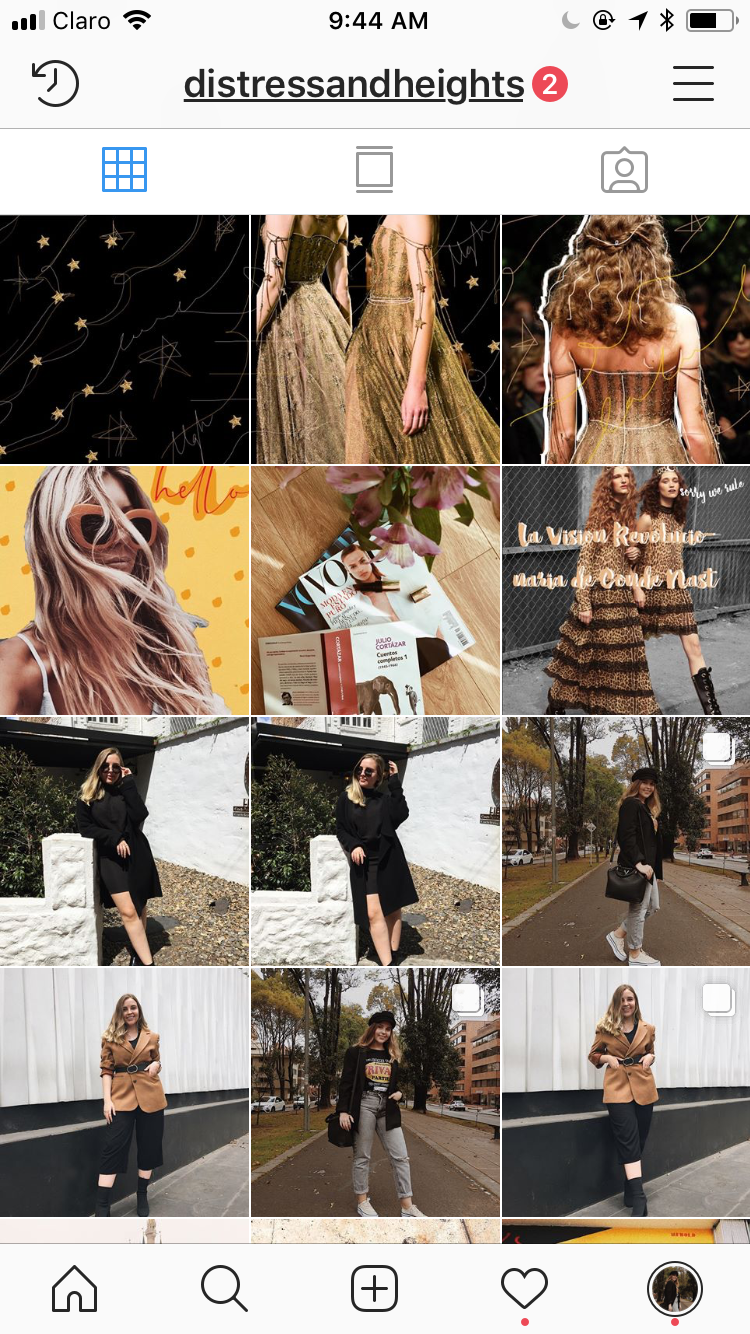Switch to the grid view tab
The image size is (750, 1334).
pyautogui.click(x=124, y=170)
